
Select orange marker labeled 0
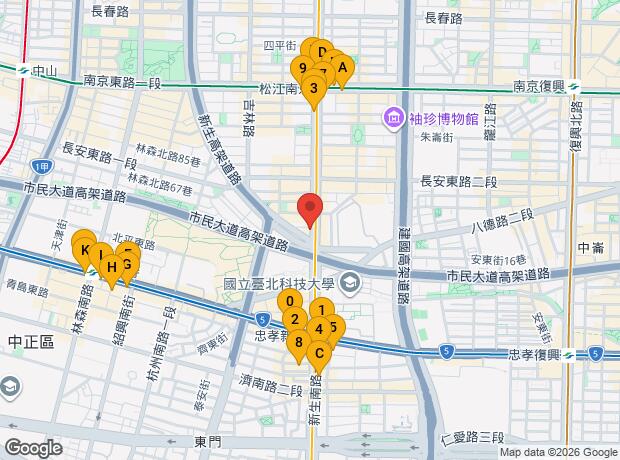point(290,301)
